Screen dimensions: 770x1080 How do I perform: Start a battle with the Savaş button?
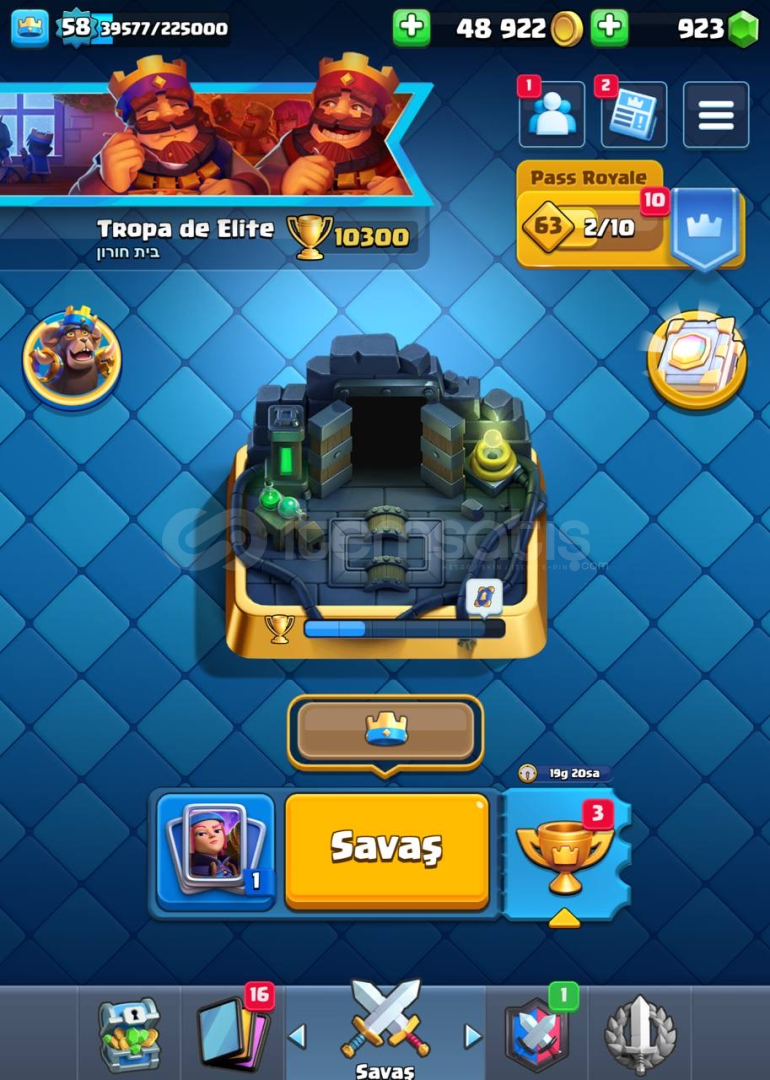[387, 850]
